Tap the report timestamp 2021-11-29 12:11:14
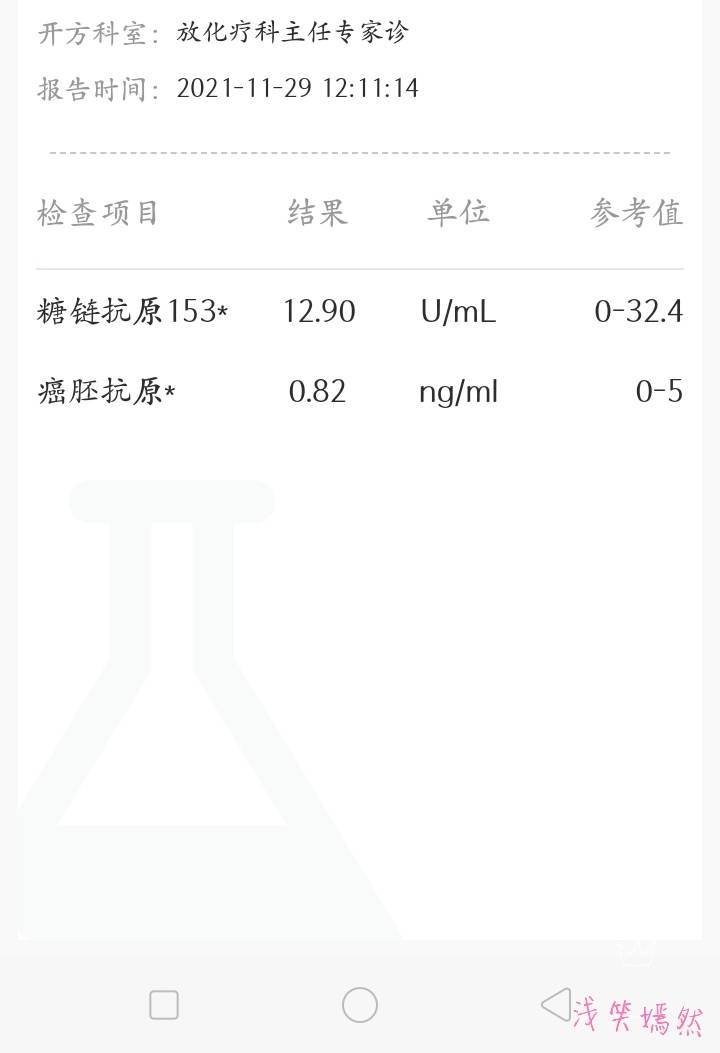The height and width of the screenshot is (1053, 720). (x=298, y=88)
